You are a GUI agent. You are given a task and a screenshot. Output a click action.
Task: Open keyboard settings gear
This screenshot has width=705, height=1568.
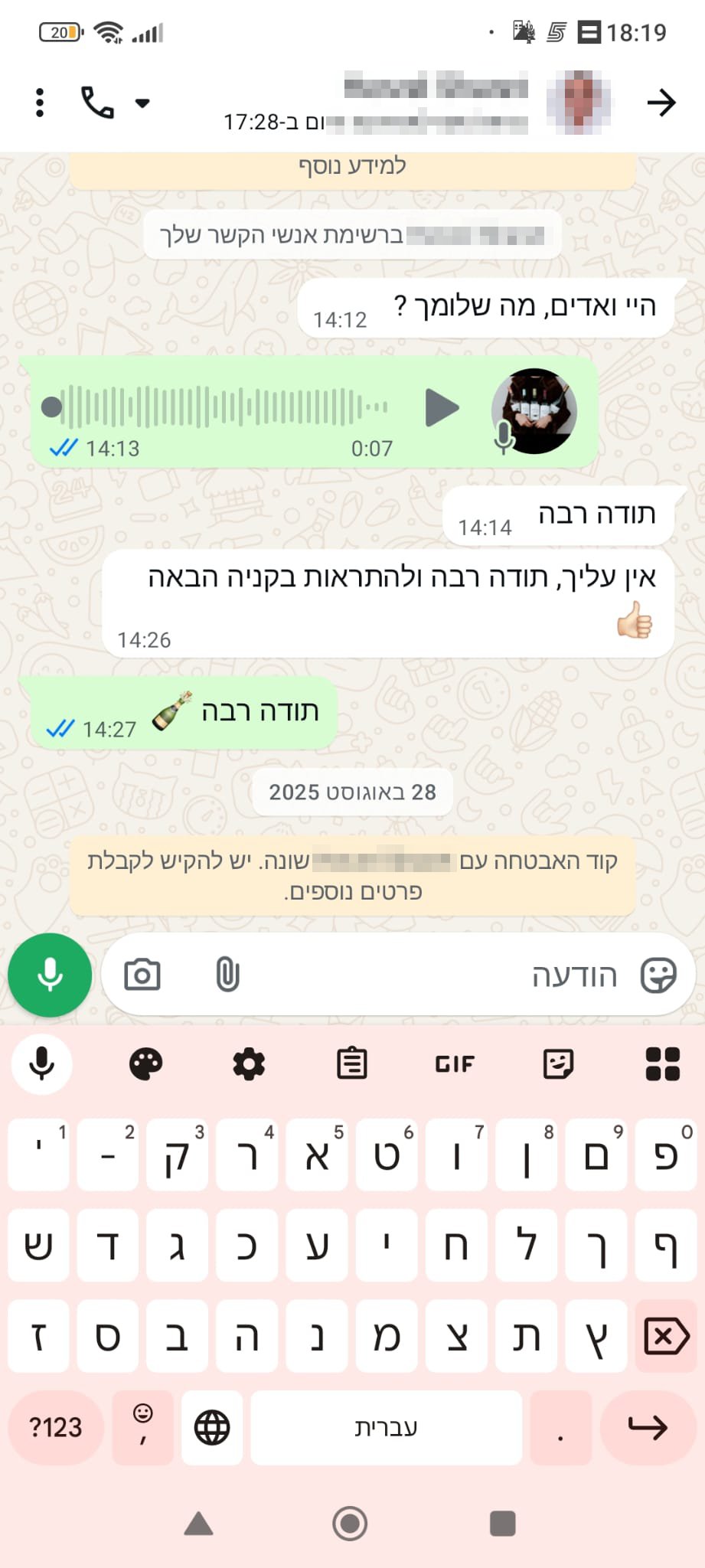click(249, 1063)
